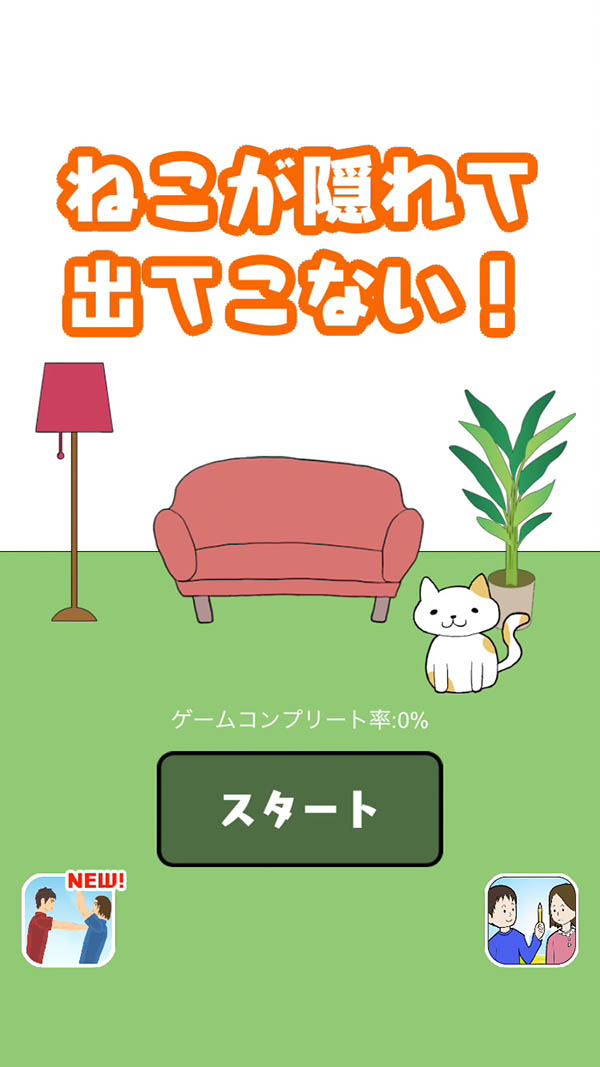Open the NEW! two-men game icon
The height and width of the screenshot is (1067, 600).
(69, 921)
